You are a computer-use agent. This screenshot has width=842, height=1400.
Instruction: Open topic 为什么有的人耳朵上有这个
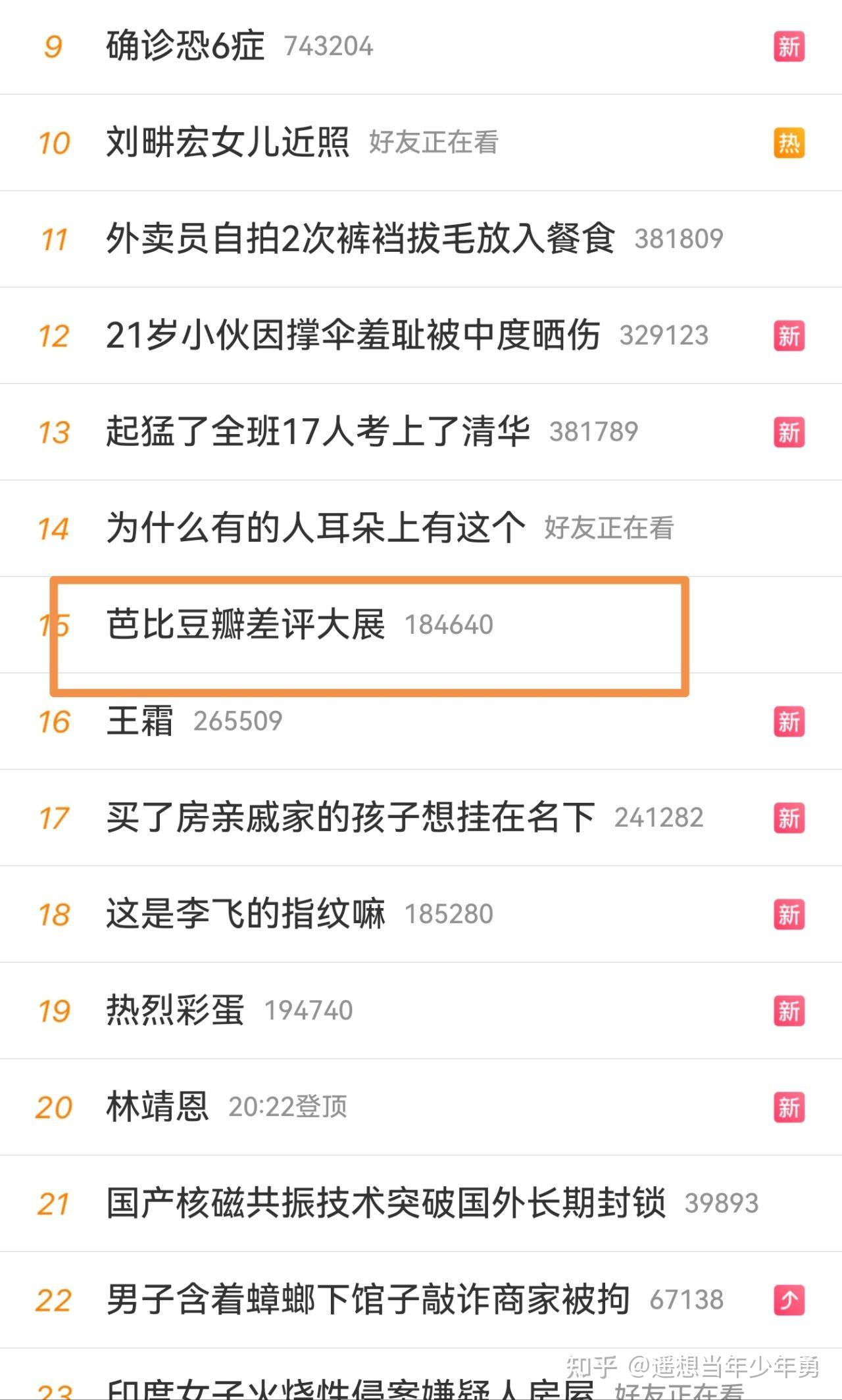[316, 528]
